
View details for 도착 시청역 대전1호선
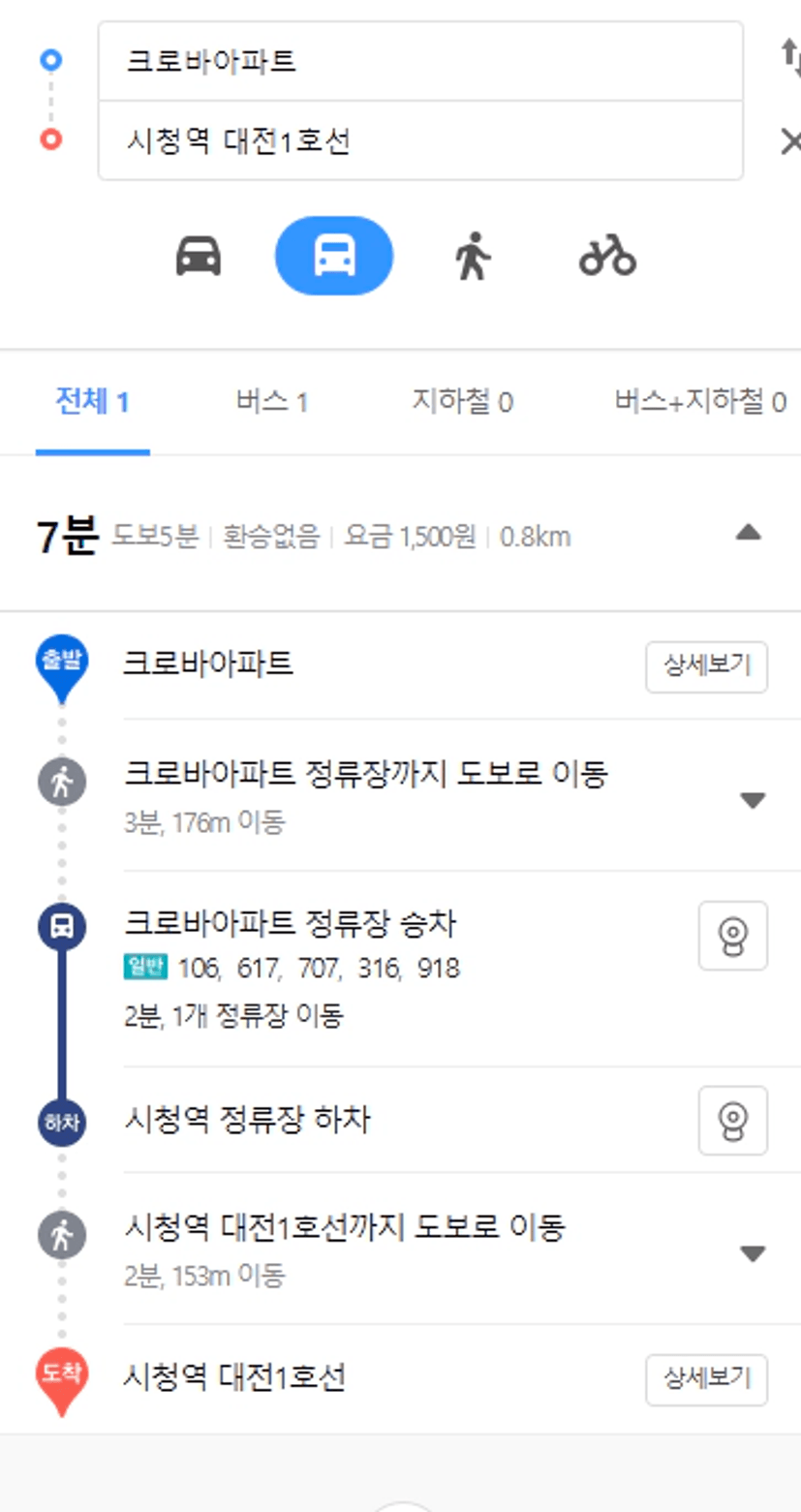(706, 1379)
